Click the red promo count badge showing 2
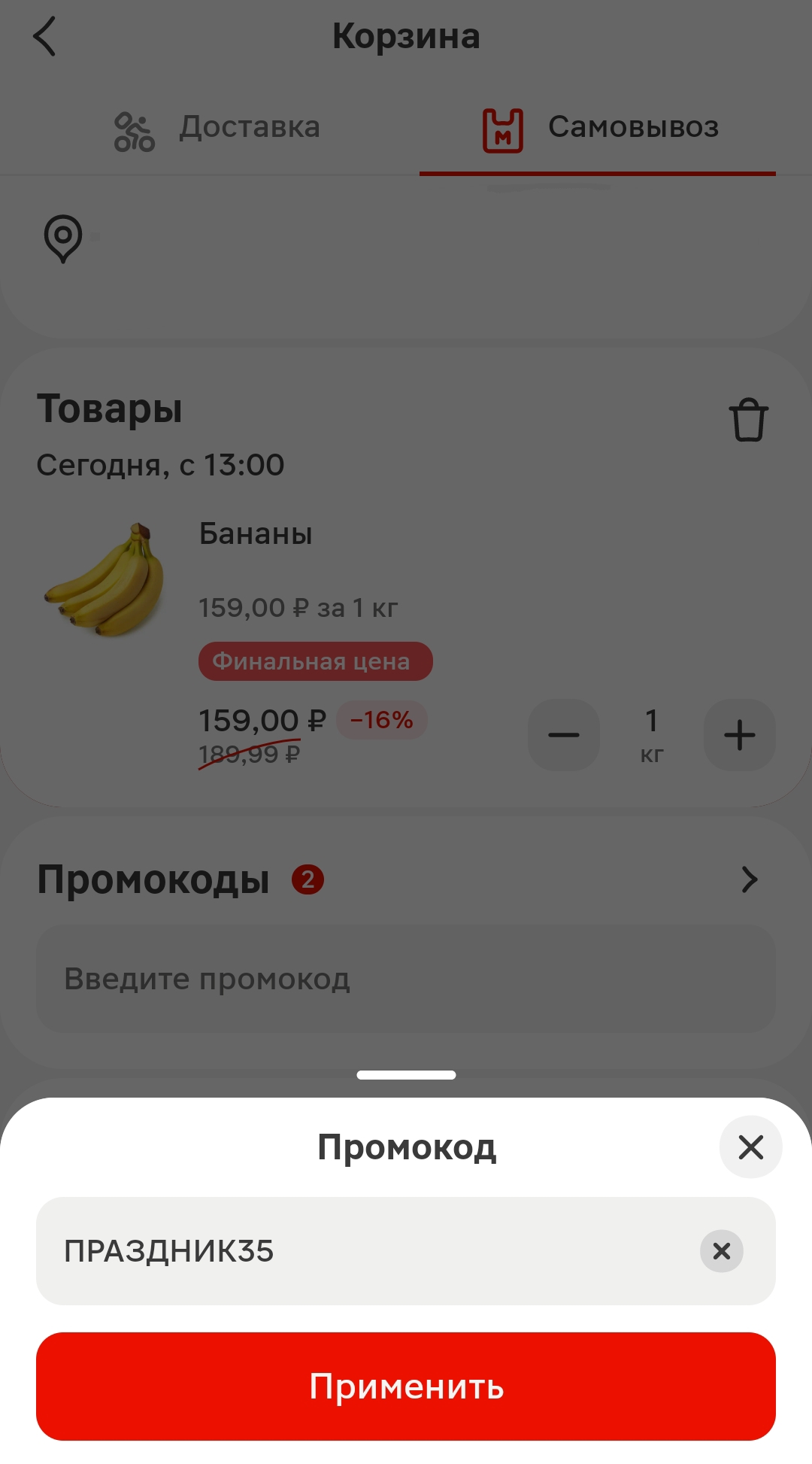This screenshot has height=1464, width=812. point(308,879)
